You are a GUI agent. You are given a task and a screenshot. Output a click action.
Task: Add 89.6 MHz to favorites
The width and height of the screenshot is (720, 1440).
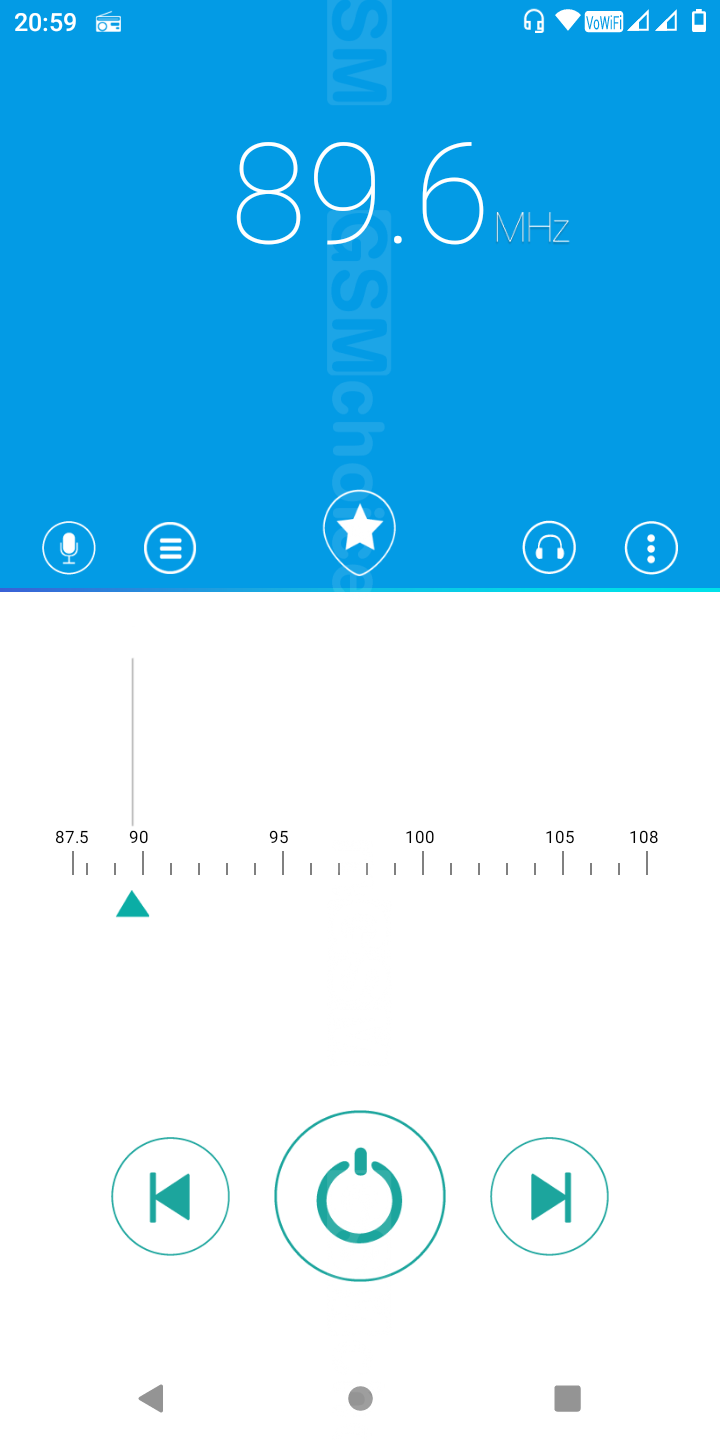360,532
